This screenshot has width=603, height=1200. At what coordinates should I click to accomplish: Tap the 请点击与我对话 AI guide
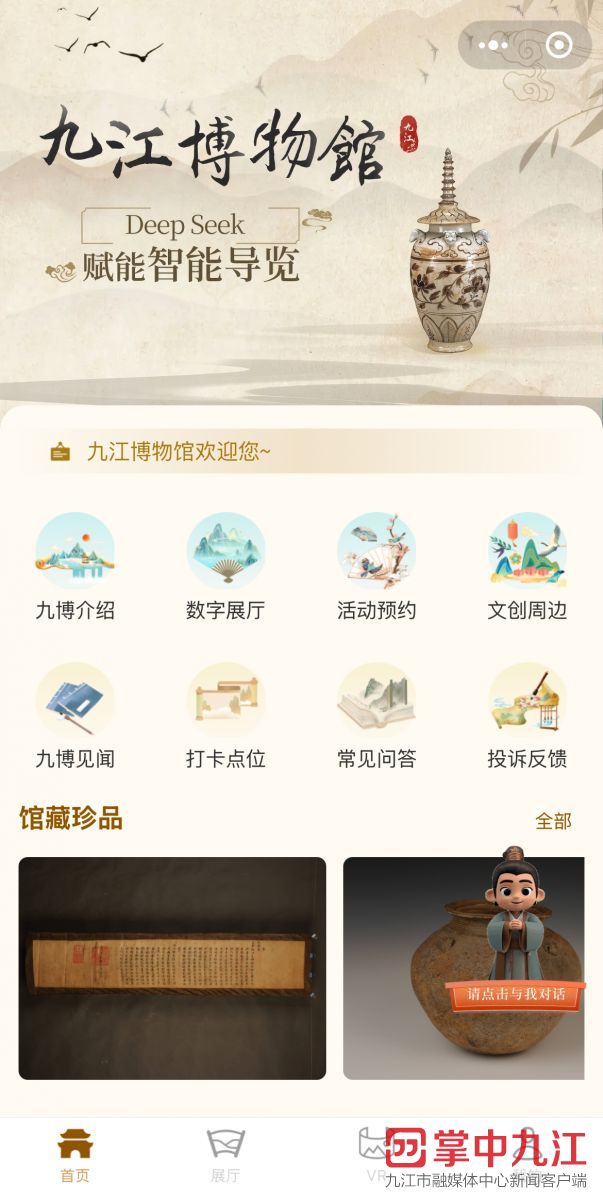coord(515,994)
